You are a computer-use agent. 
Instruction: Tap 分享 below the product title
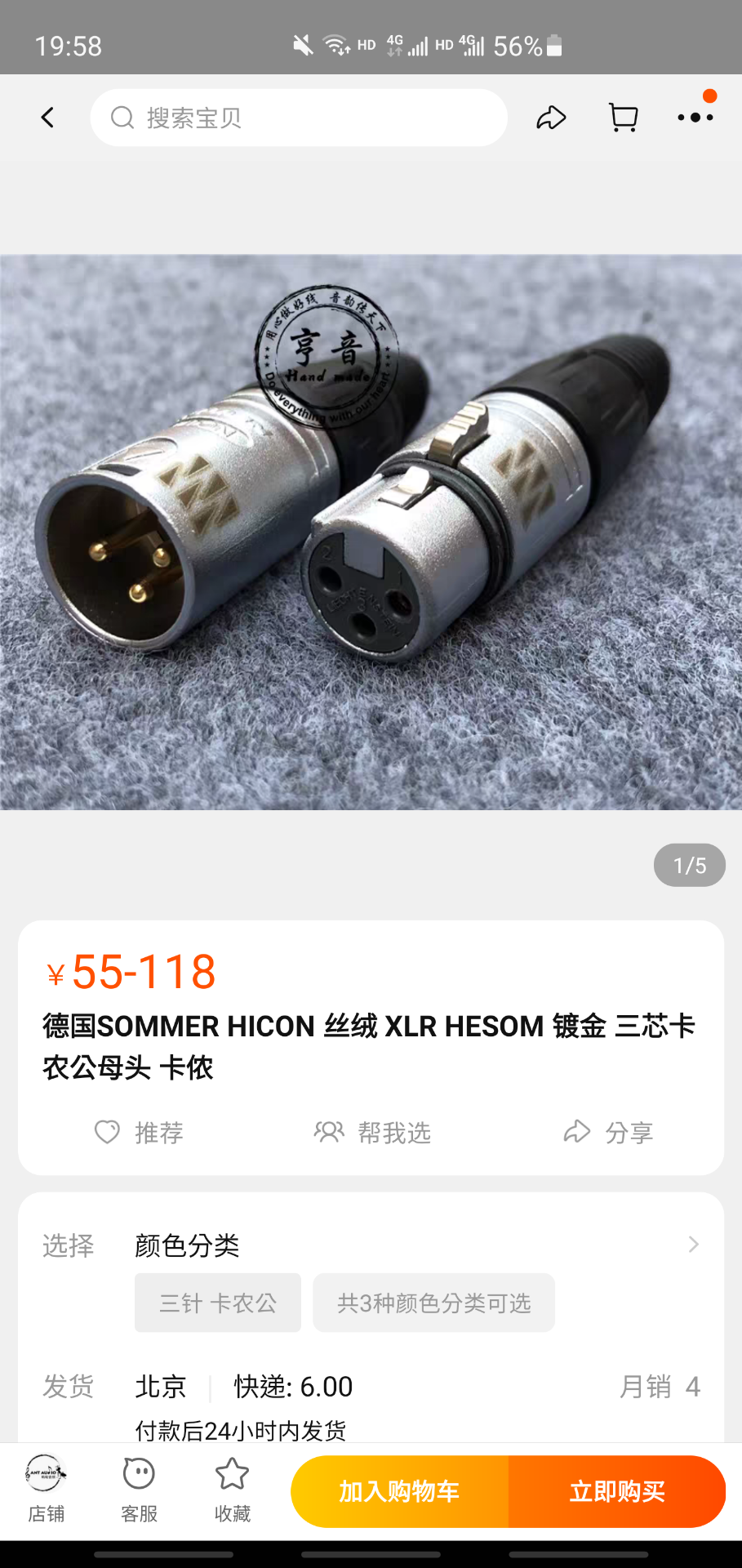[x=608, y=1133]
